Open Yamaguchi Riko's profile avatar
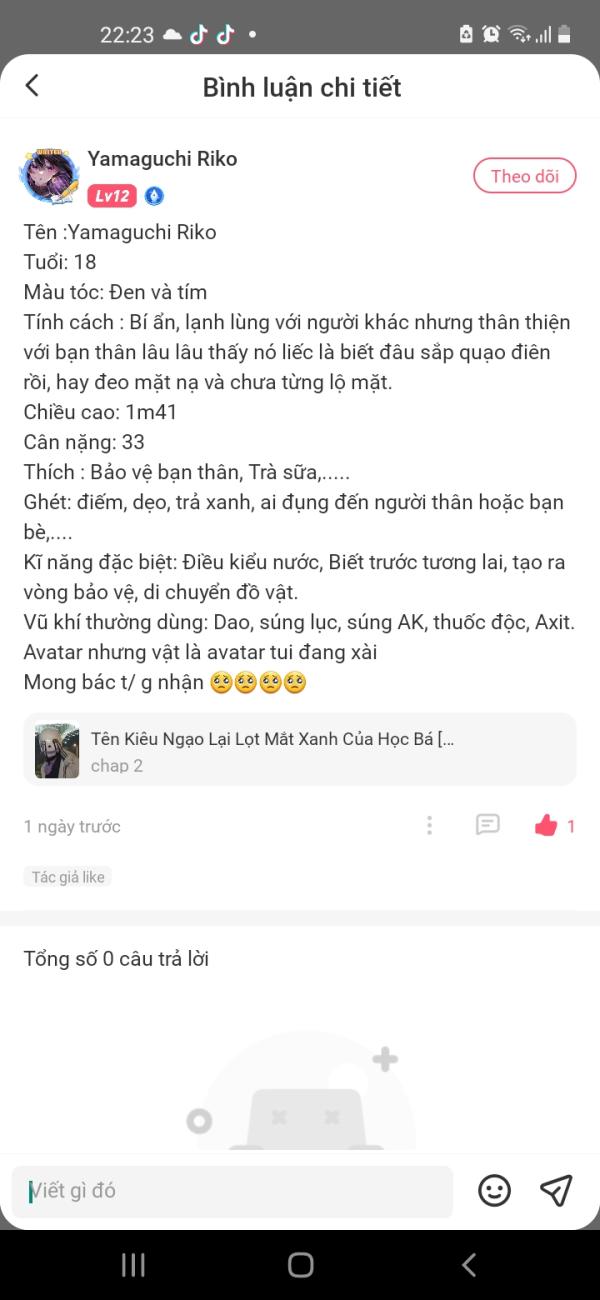 pos(49,177)
